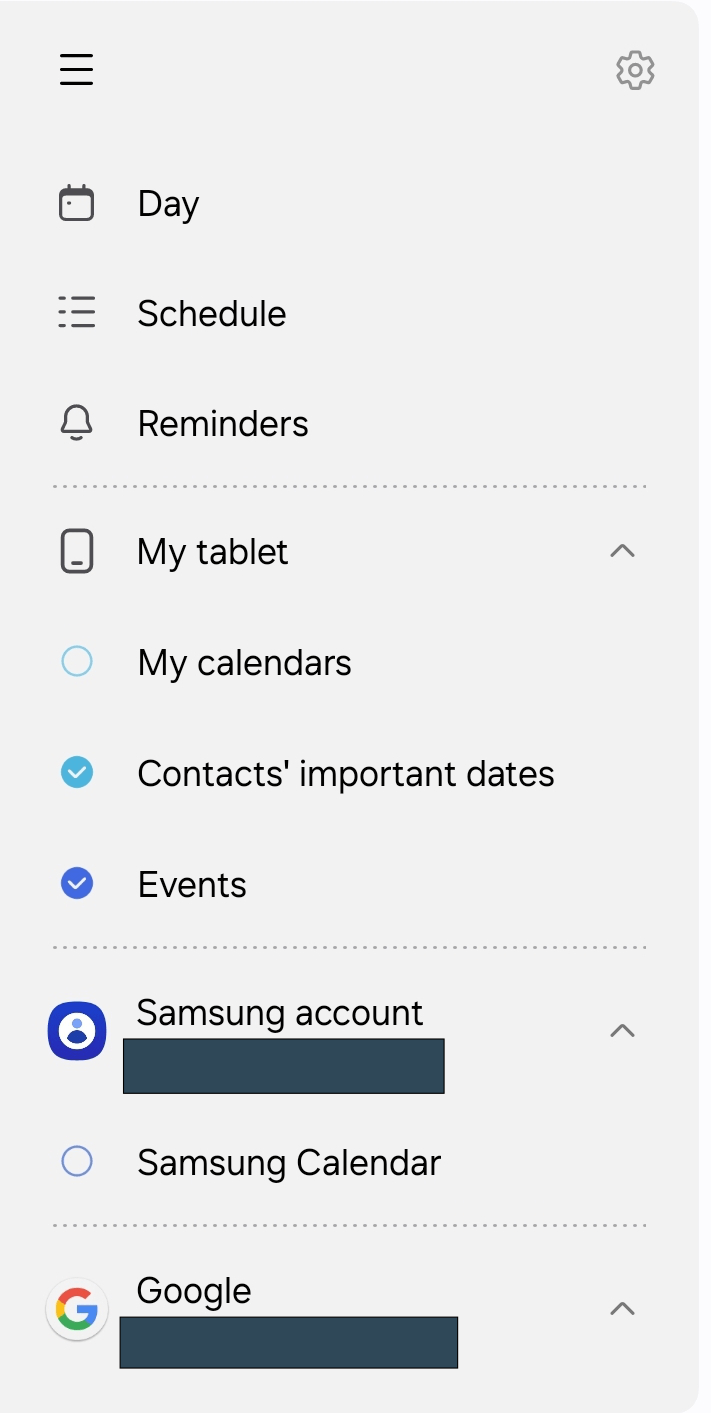Open Reminders
Viewport: 711px width, 1413px height.
click(222, 424)
